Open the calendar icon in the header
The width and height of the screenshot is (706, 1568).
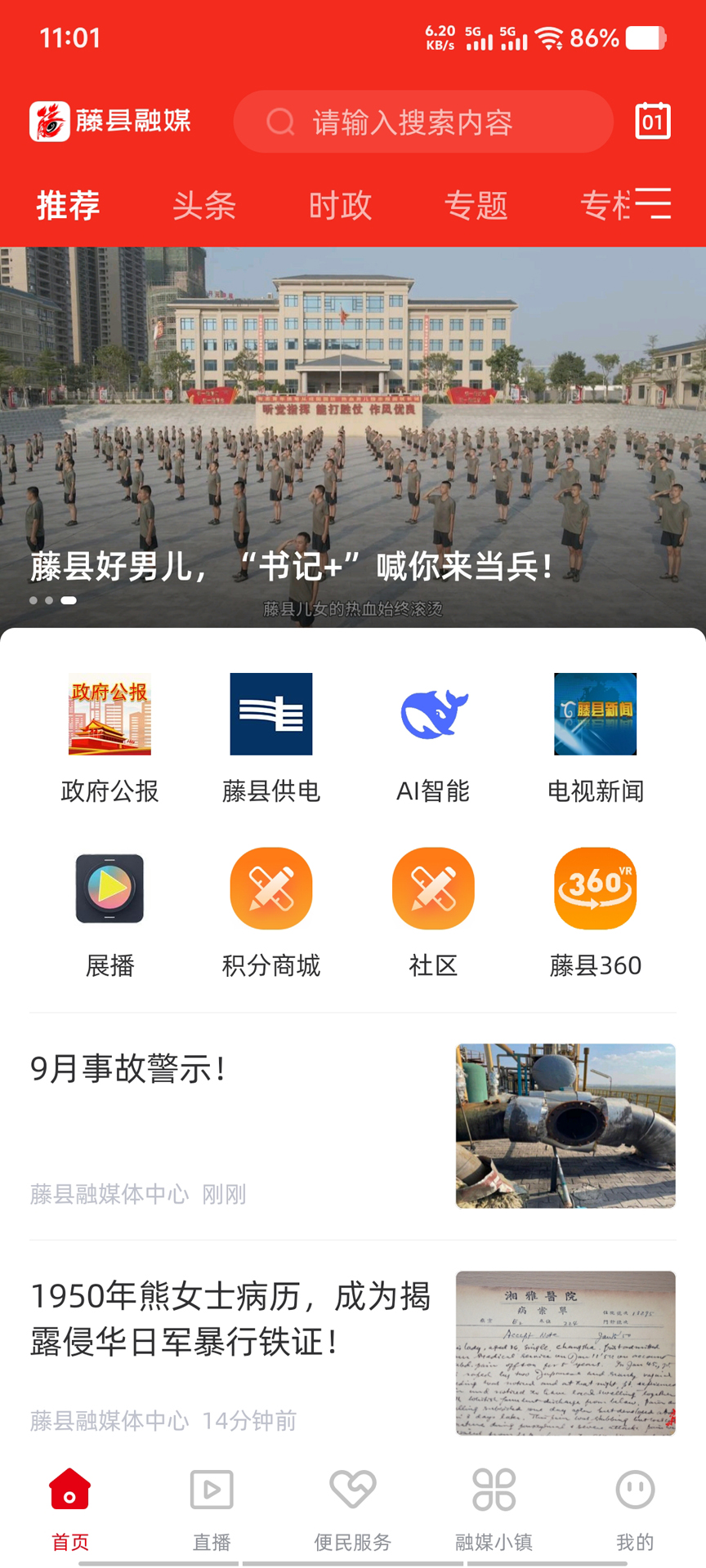(652, 122)
